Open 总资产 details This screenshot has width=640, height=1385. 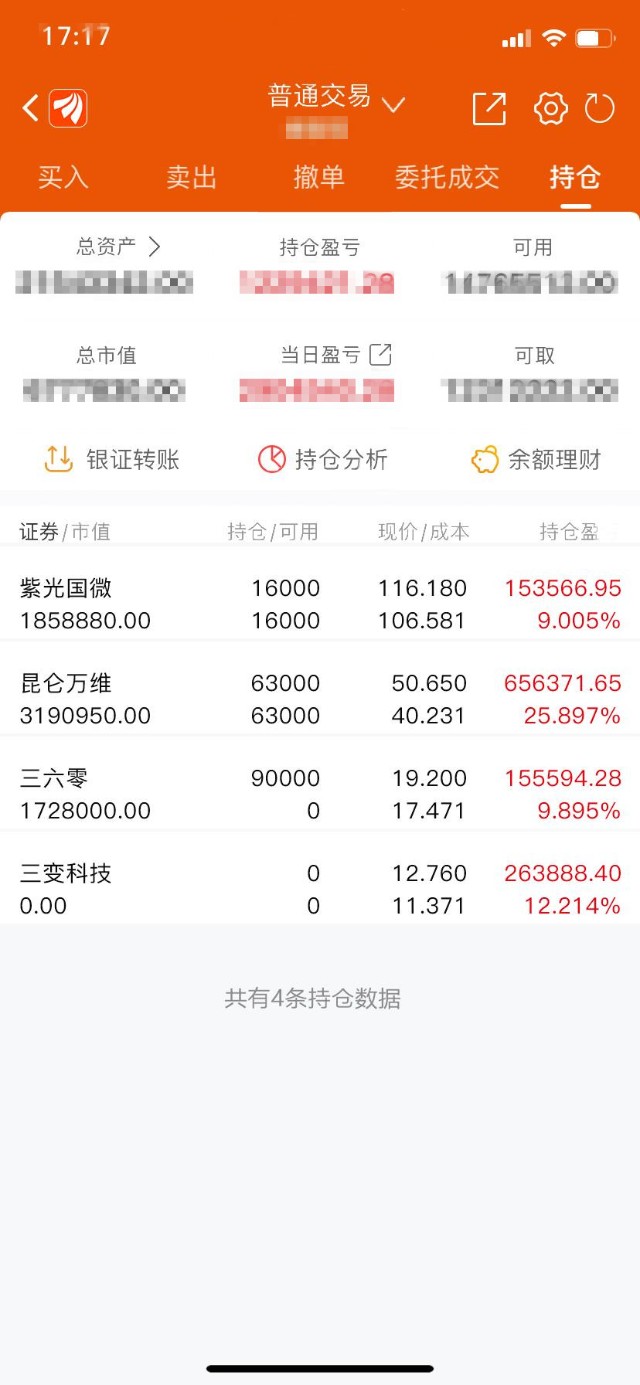click(x=118, y=247)
